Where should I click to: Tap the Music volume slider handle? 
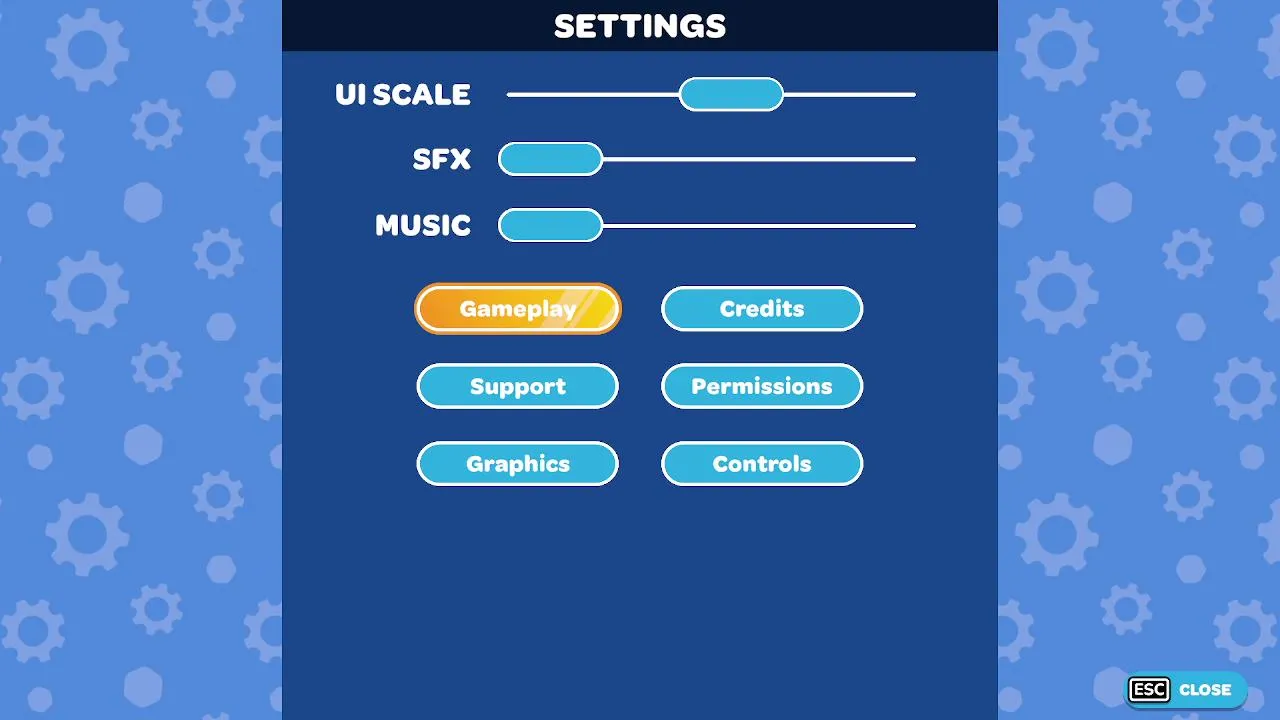tap(551, 225)
